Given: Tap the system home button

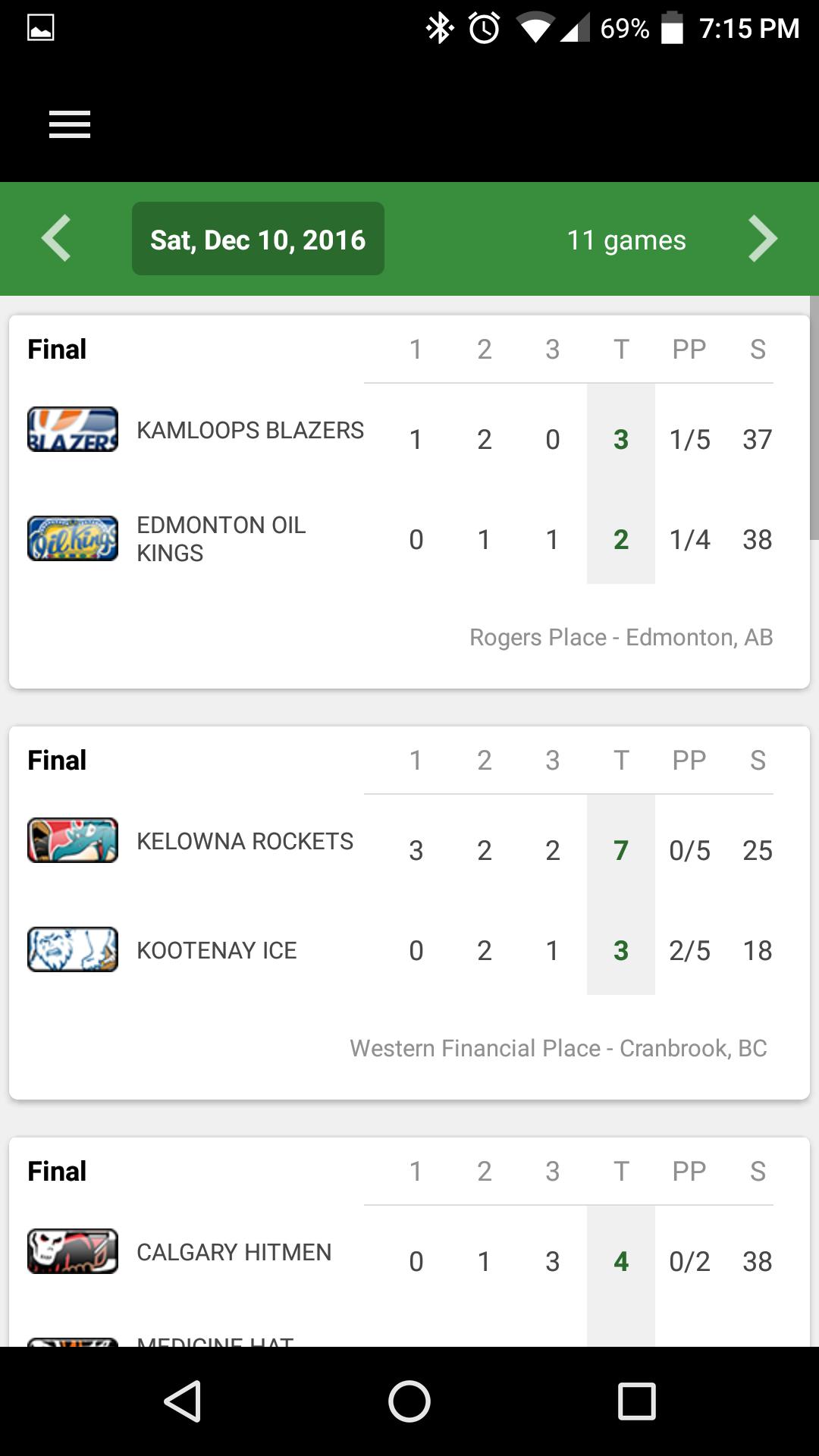Looking at the screenshot, I should (x=409, y=1401).
